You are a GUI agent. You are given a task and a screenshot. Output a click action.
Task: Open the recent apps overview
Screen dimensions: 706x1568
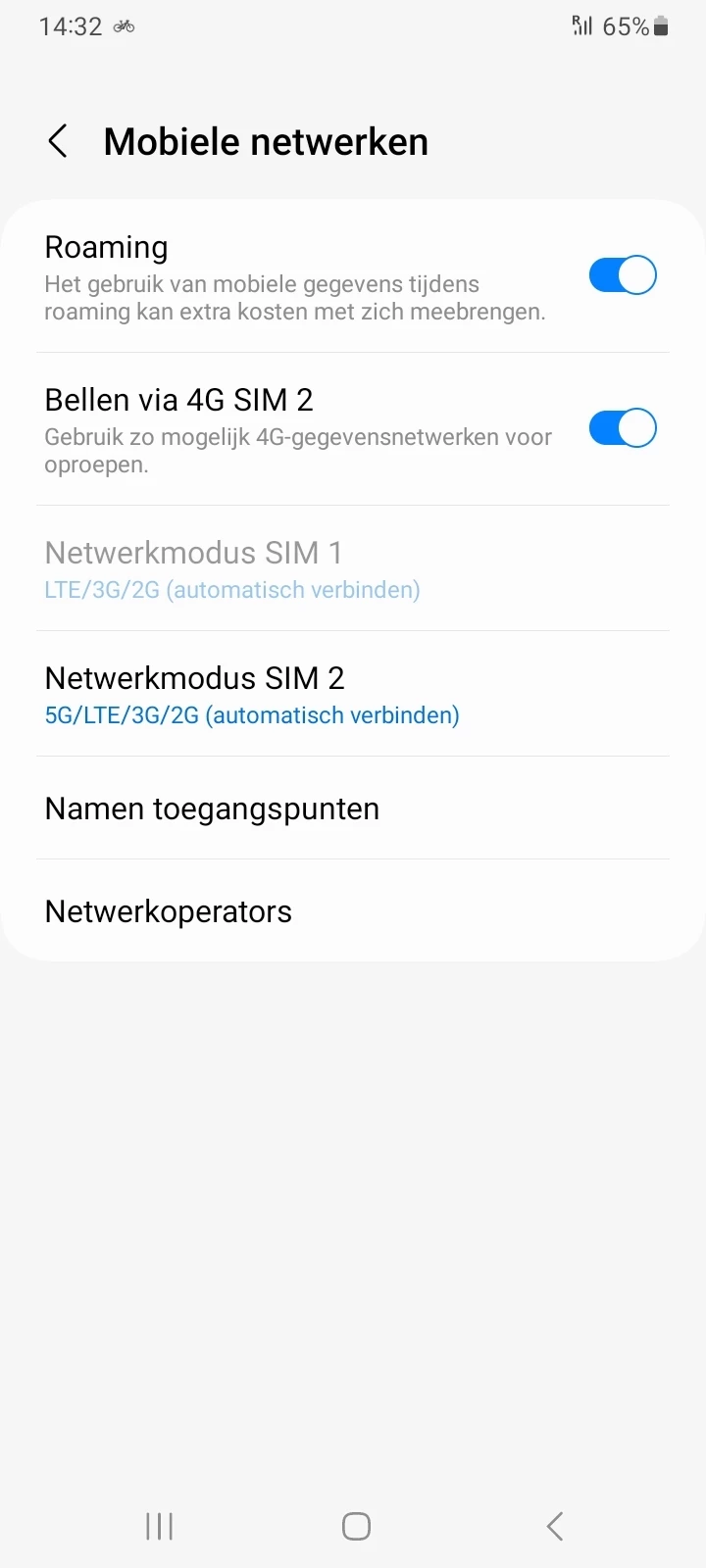pyautogui.click(x=159, y=1526)
